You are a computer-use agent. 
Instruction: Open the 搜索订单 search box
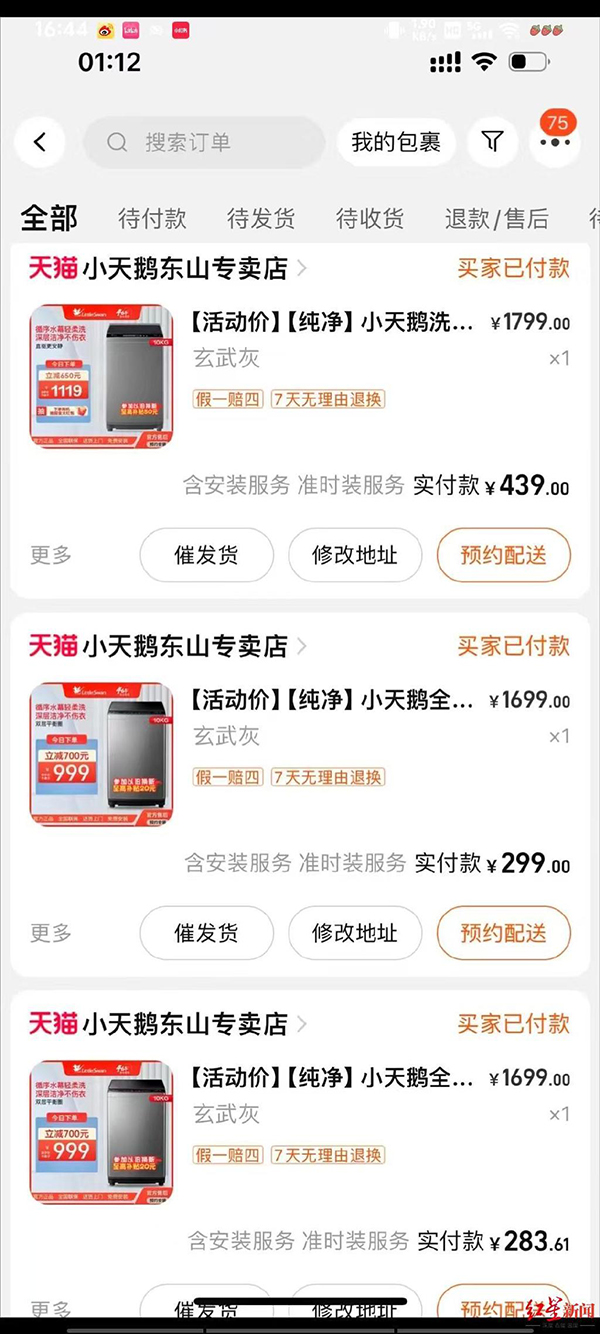204,143
